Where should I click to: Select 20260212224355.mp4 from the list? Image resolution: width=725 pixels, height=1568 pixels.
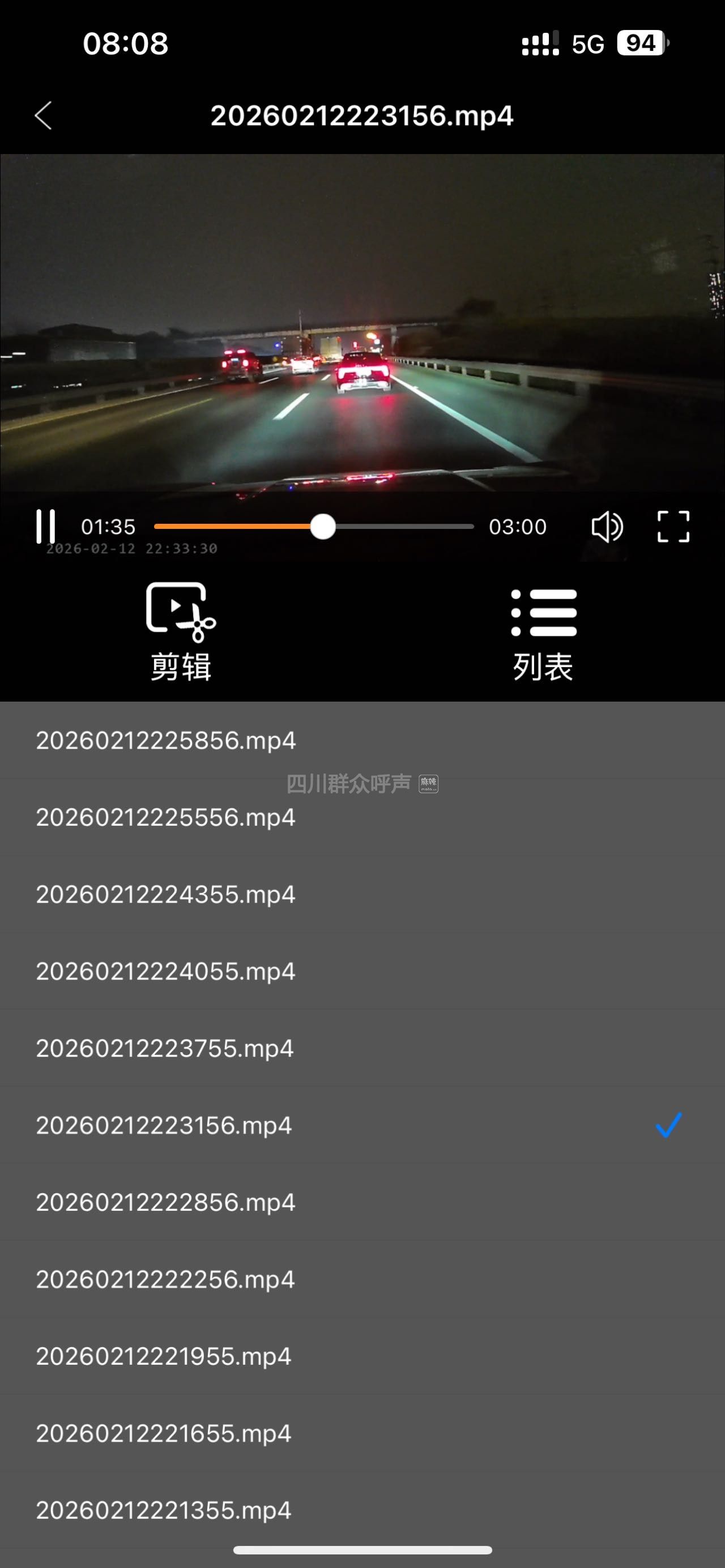point(165,895)
